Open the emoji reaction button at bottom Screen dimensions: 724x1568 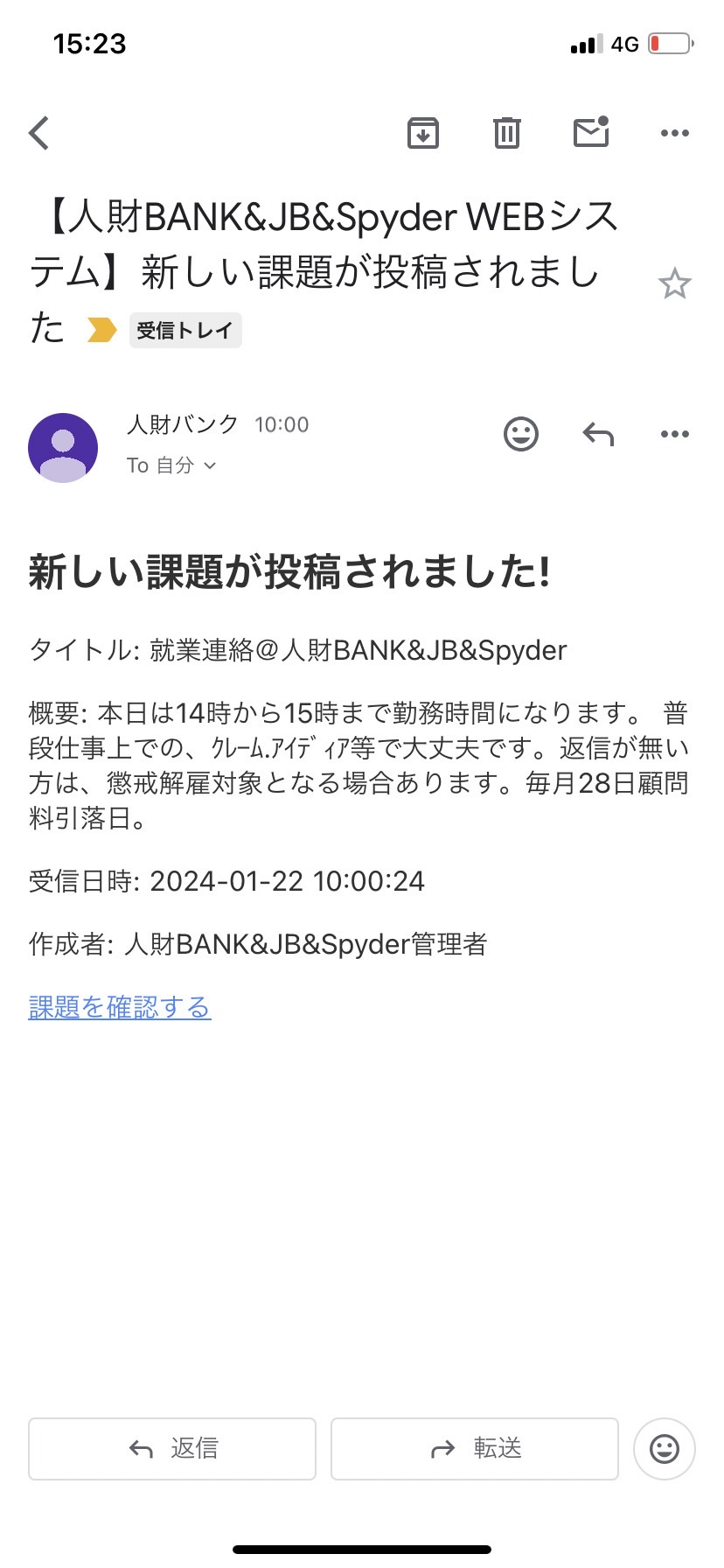point(665,1449)
